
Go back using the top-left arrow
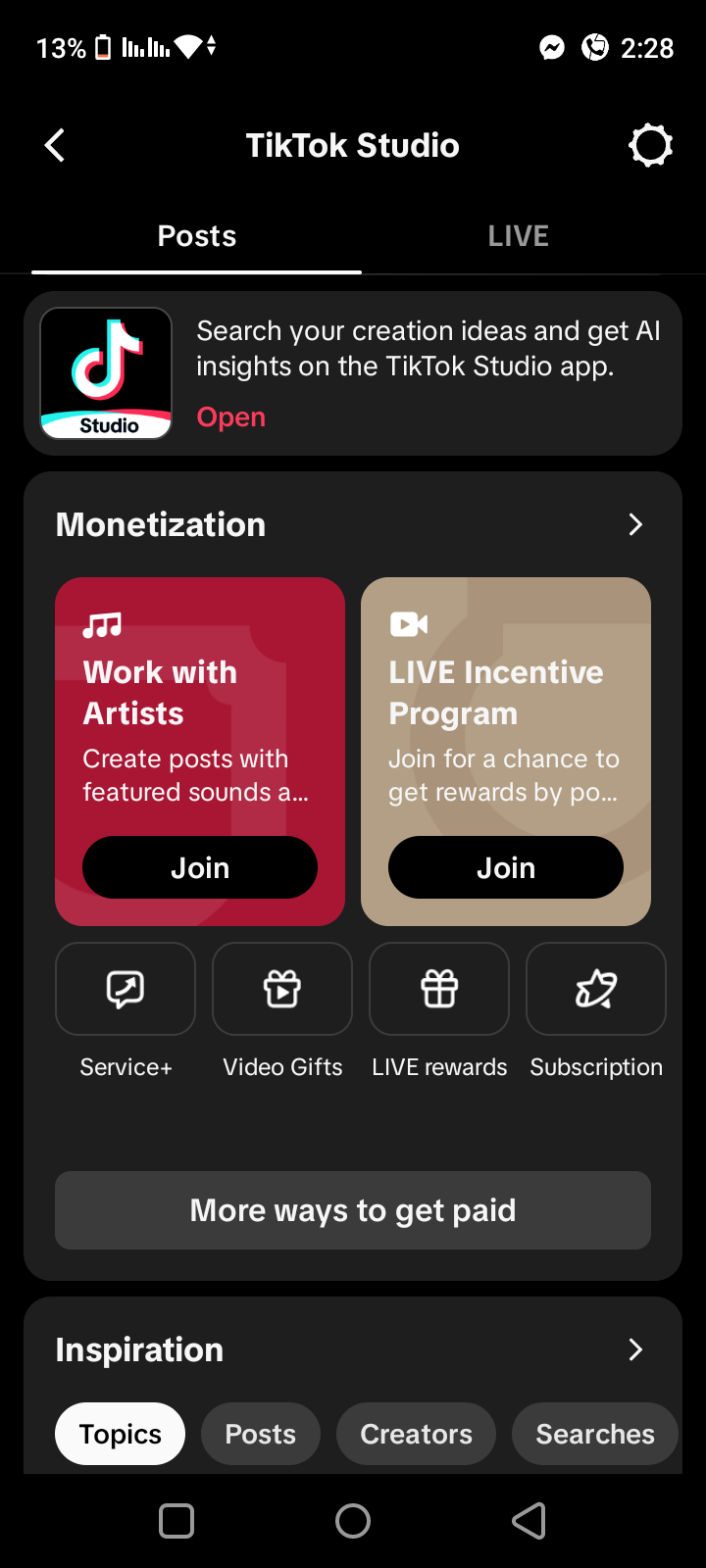pyautogui.click(x=55, y=146)
